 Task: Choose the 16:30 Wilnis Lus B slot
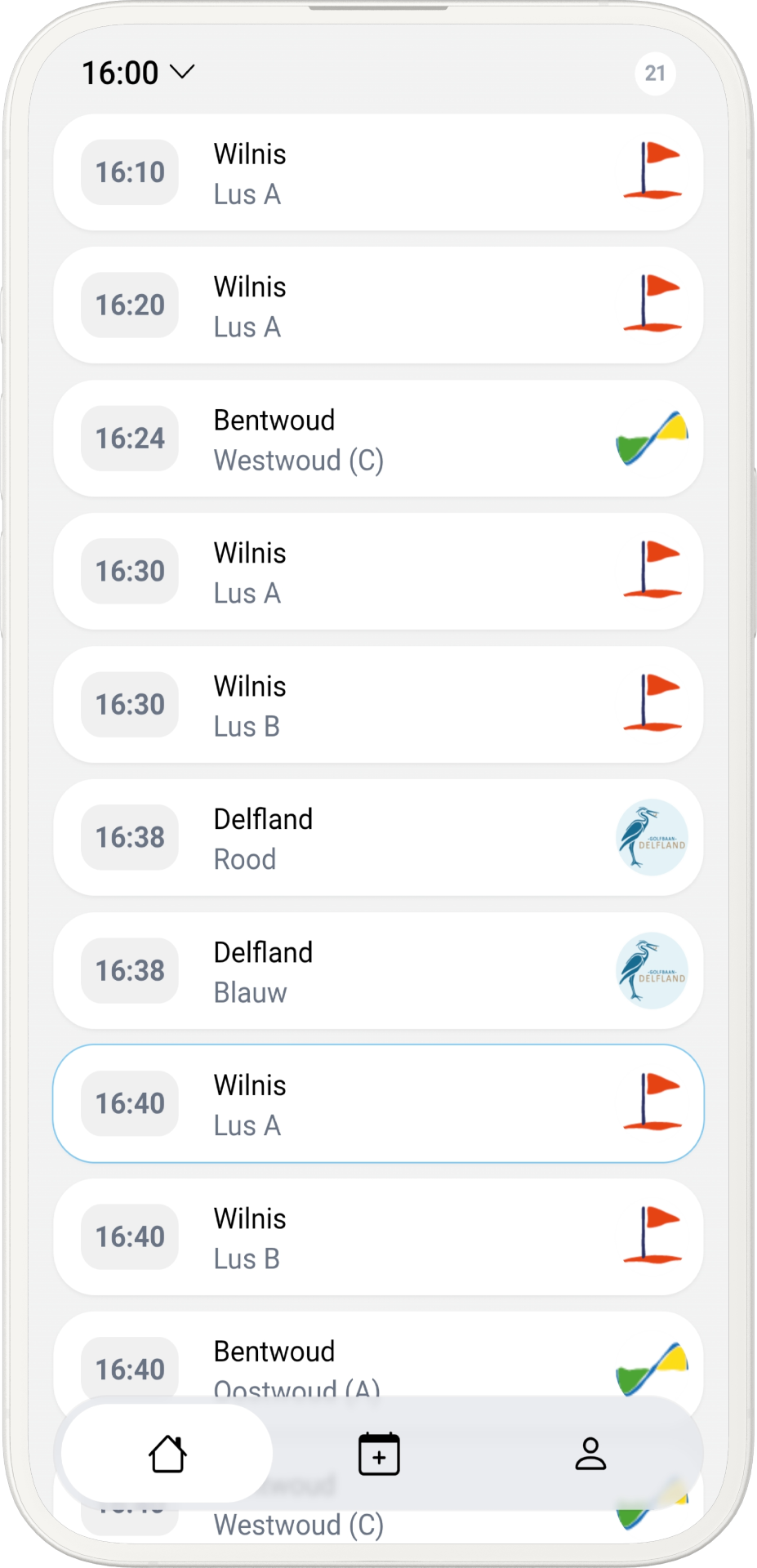tap(378, 705)
